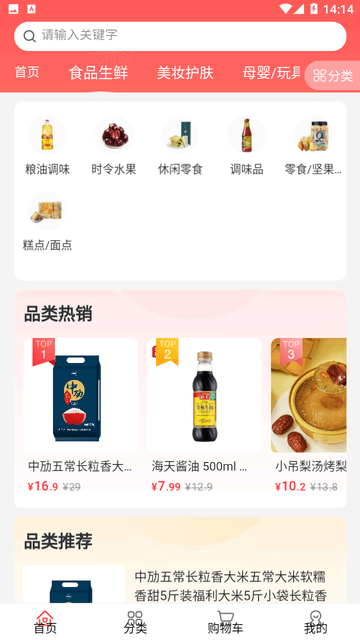Viewport: 360px width, 640px height.
Task: View TOP 2 海天酱油 500ml product
Action: pyautogui.click(x=204, y=415)
